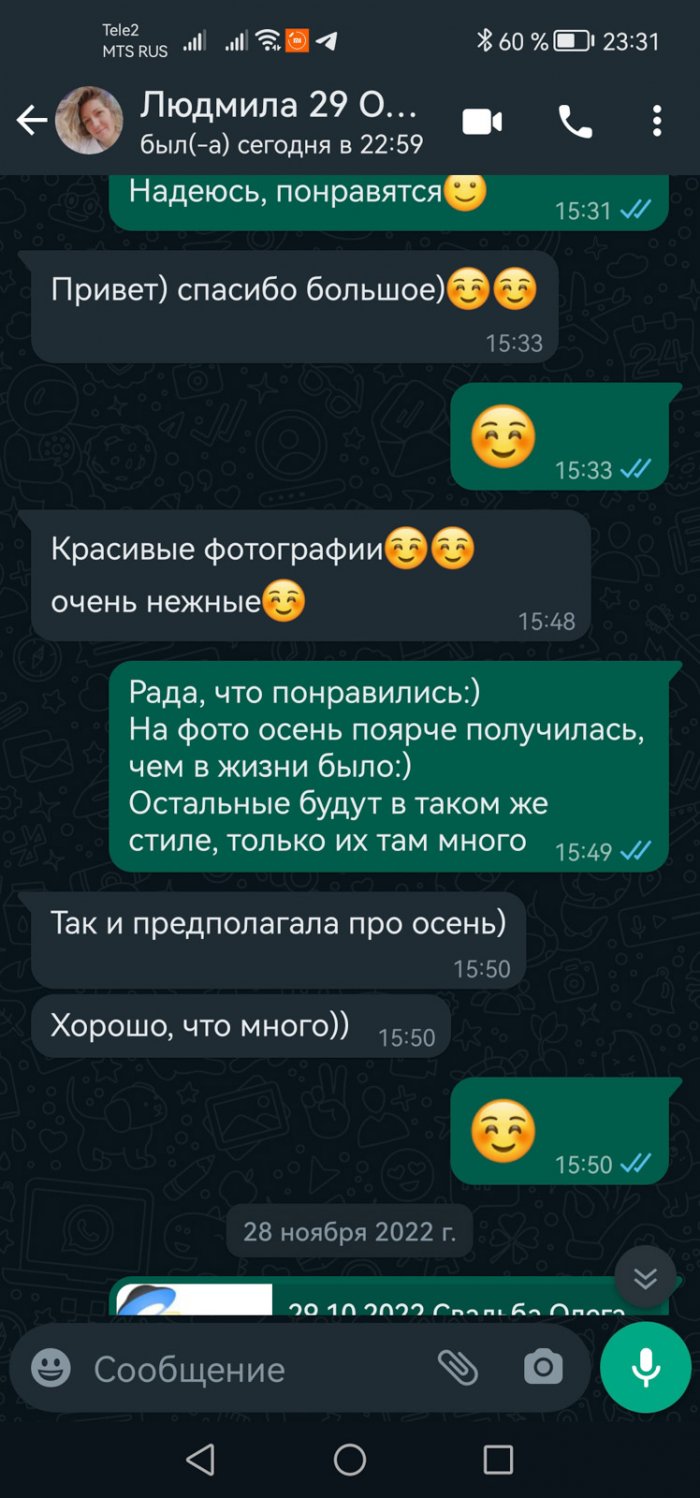Tap the system home button
Viewport: 700px width, 1498px height.
[x=350, y=1459]
